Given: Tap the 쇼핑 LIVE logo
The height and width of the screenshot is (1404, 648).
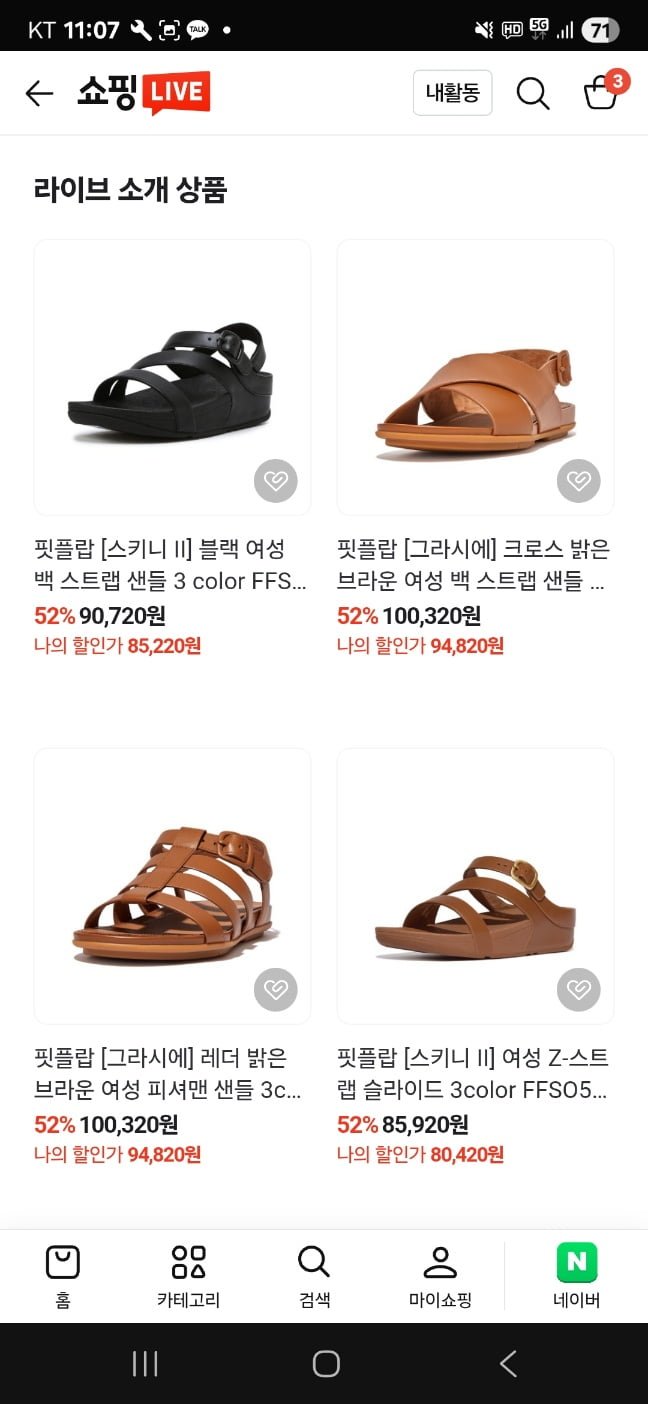Looking at the screenshot, I should pyautogui.click(x=144, y=93).
